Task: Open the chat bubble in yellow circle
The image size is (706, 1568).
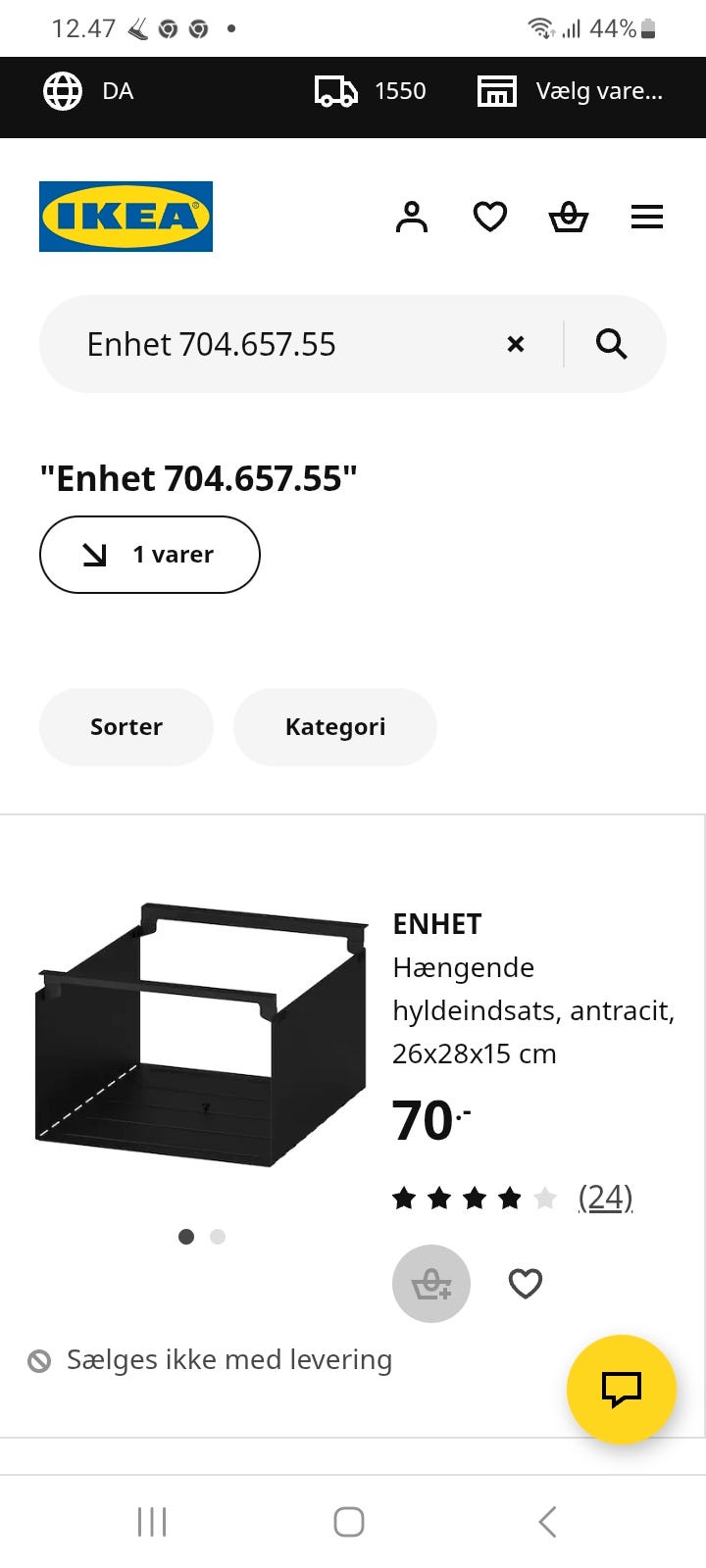Action: point(622,1389)
